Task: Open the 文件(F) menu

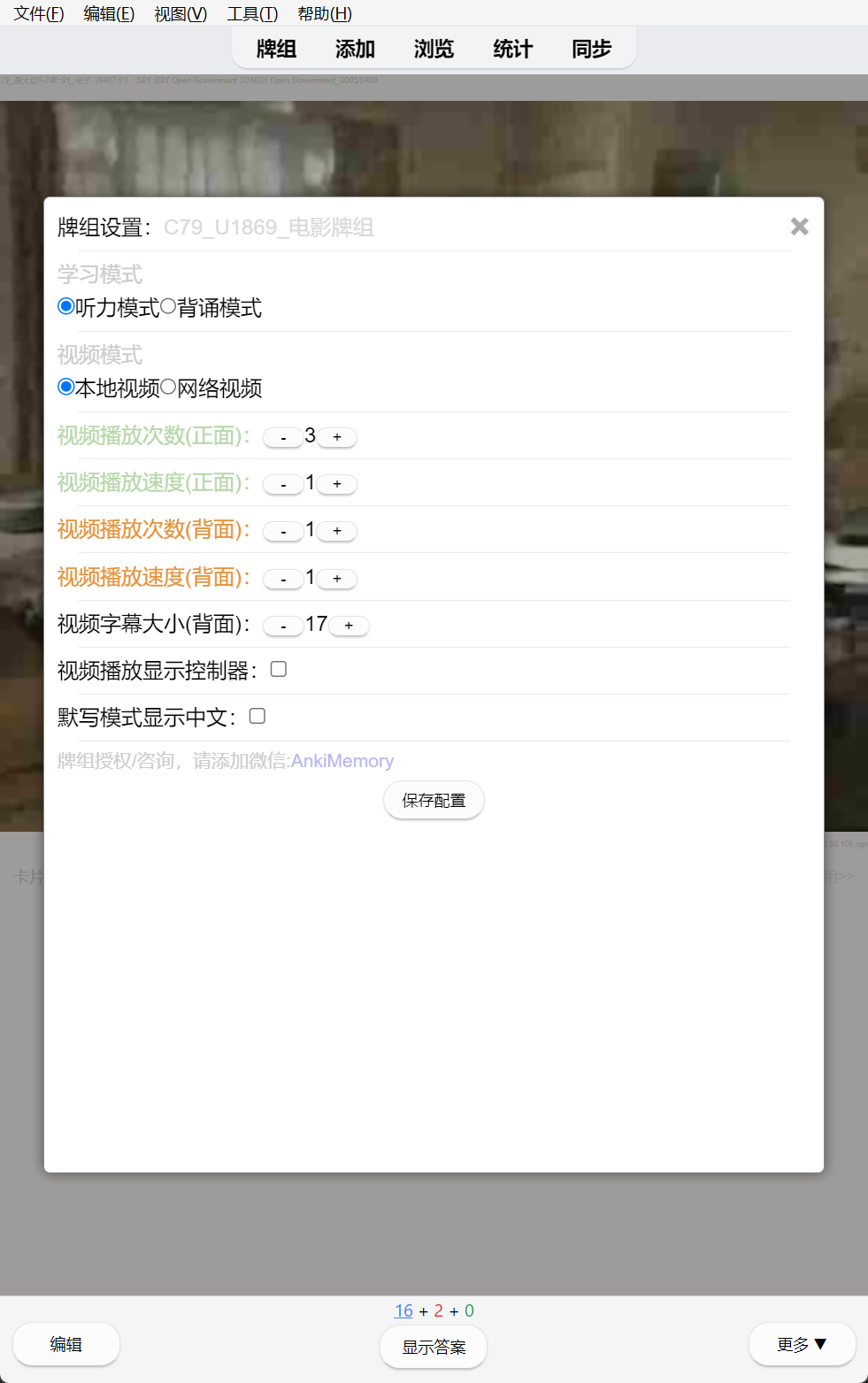Action: pos(39,13)
